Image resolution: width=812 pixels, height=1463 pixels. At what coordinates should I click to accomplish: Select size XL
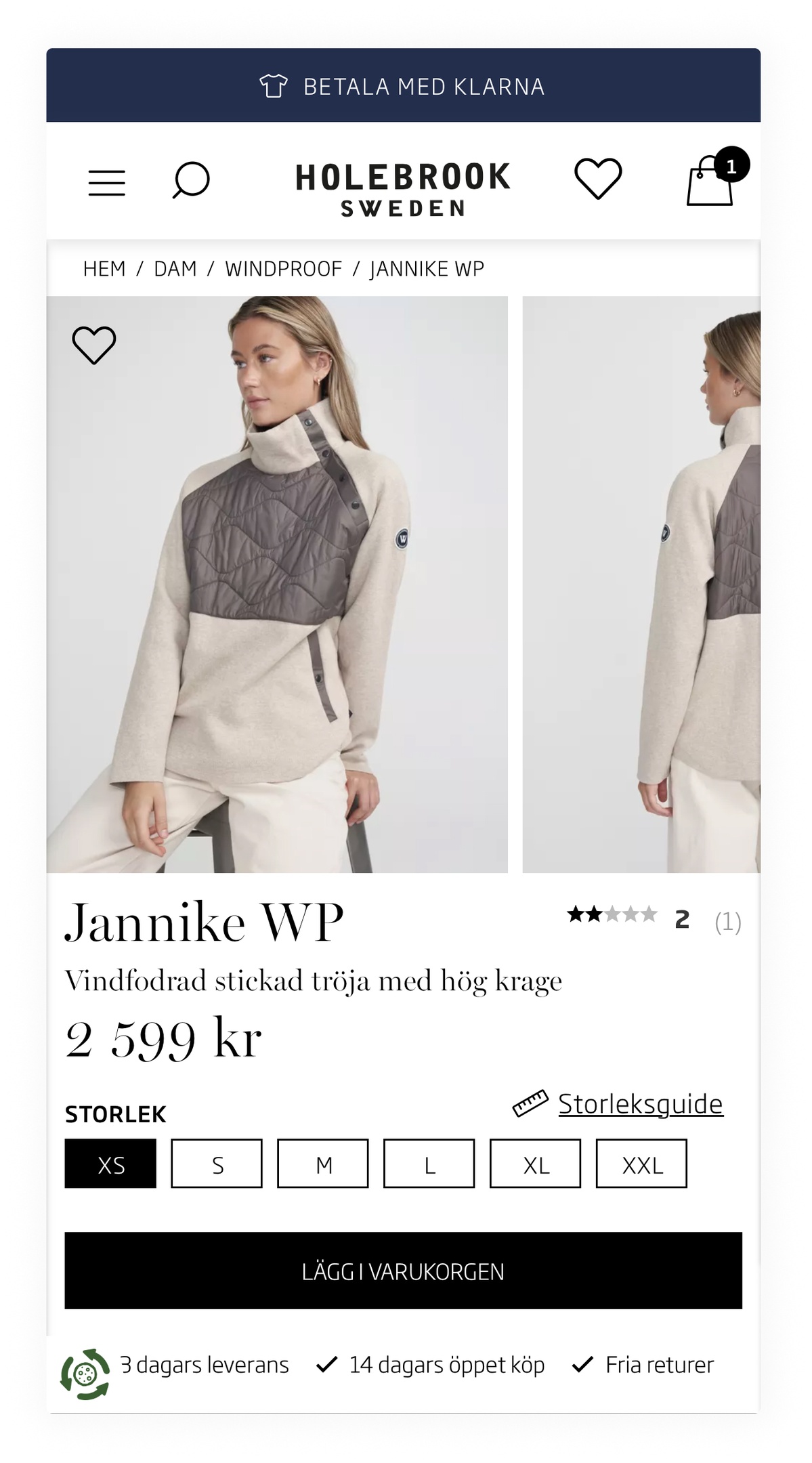point(535,1164)
